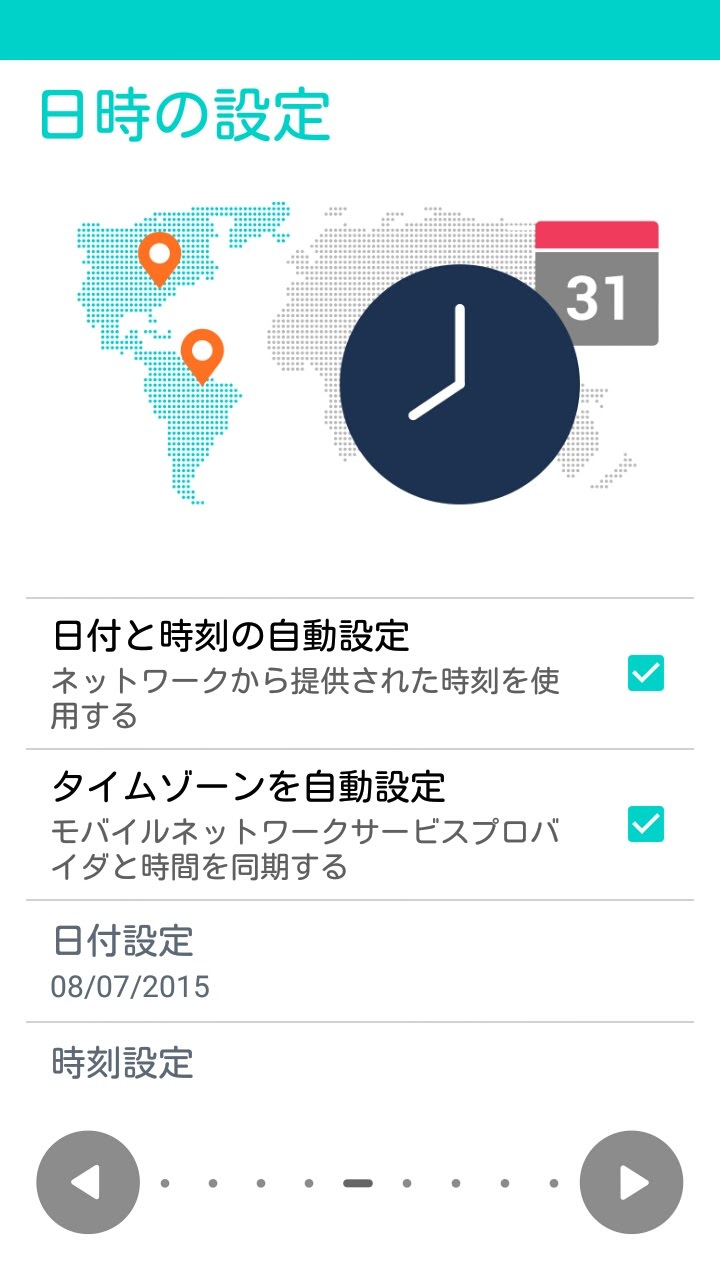The width and height of the screenshot is (720, 1280).
Task: Uncheck タイムゾーンを自動設定 checkbox
Action: (x=645, y=825)
